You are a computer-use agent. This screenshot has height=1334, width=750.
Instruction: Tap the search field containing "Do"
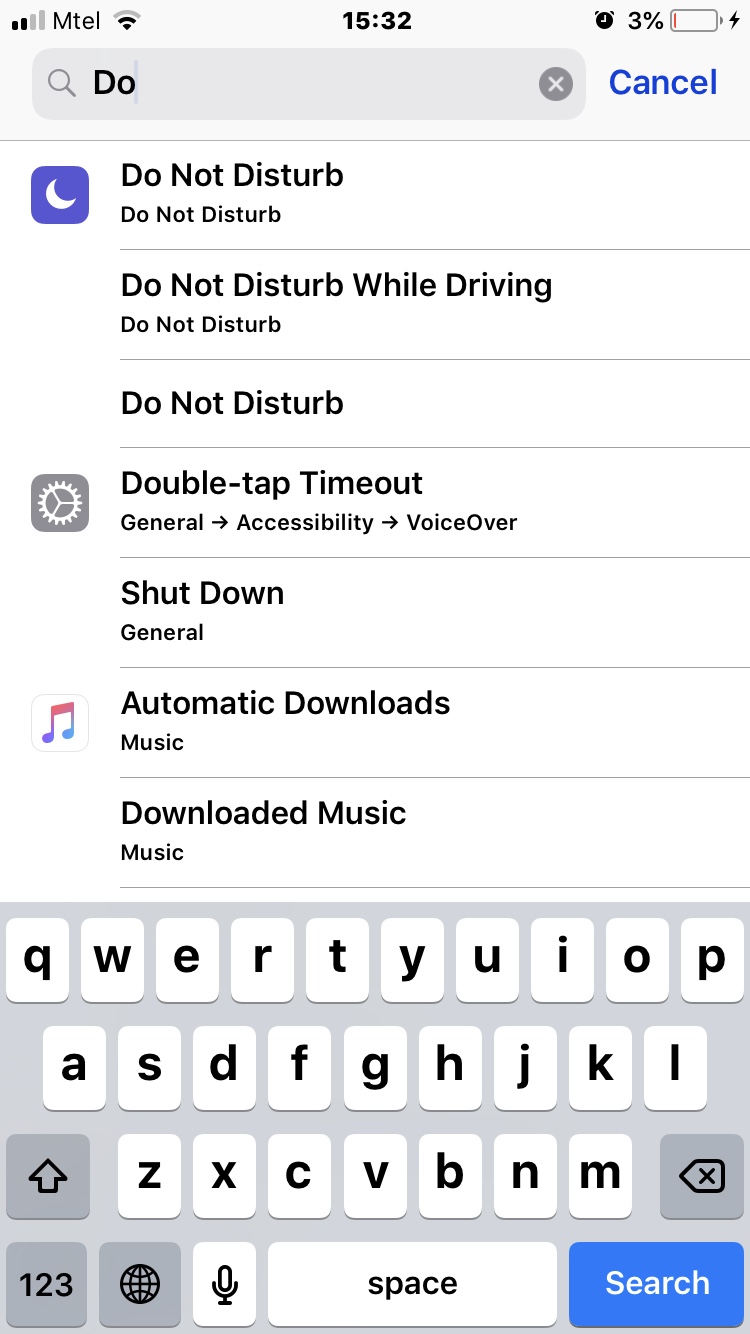pos(300,84)
